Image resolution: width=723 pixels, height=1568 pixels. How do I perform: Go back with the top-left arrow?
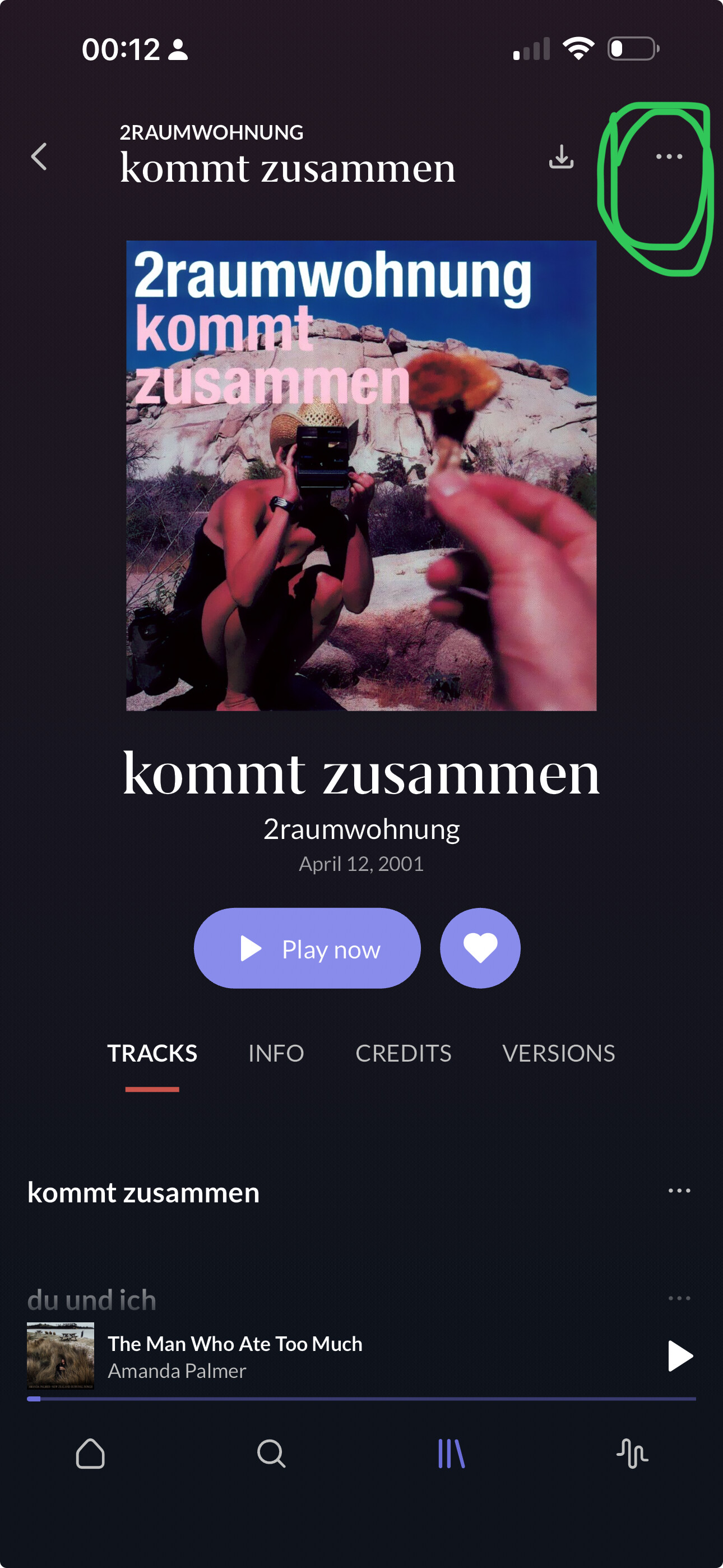(x=39, y=157)
